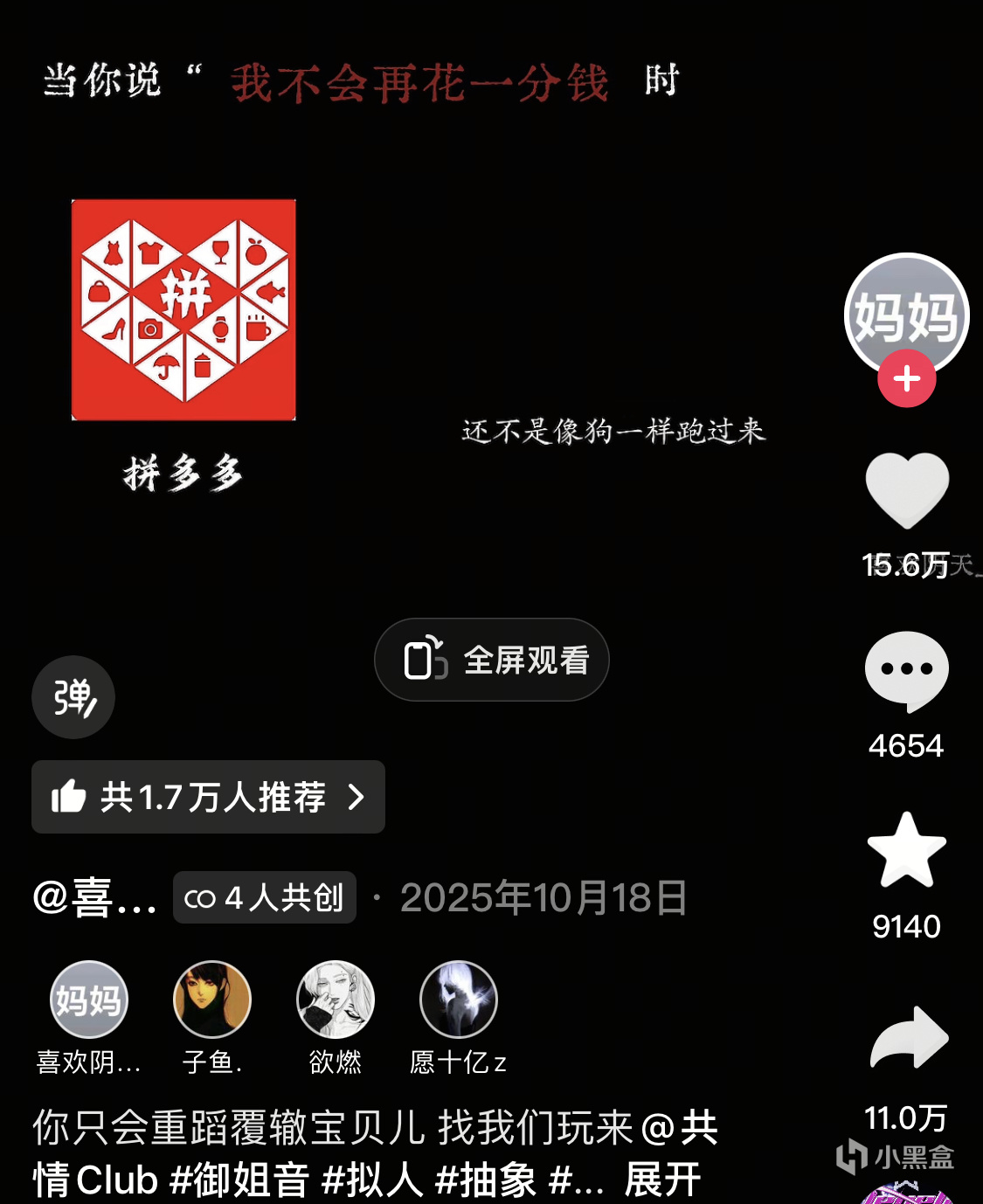Open the #拟人 hashtag
Screen dimensions: 983x1204
[x=372, y=1180]
